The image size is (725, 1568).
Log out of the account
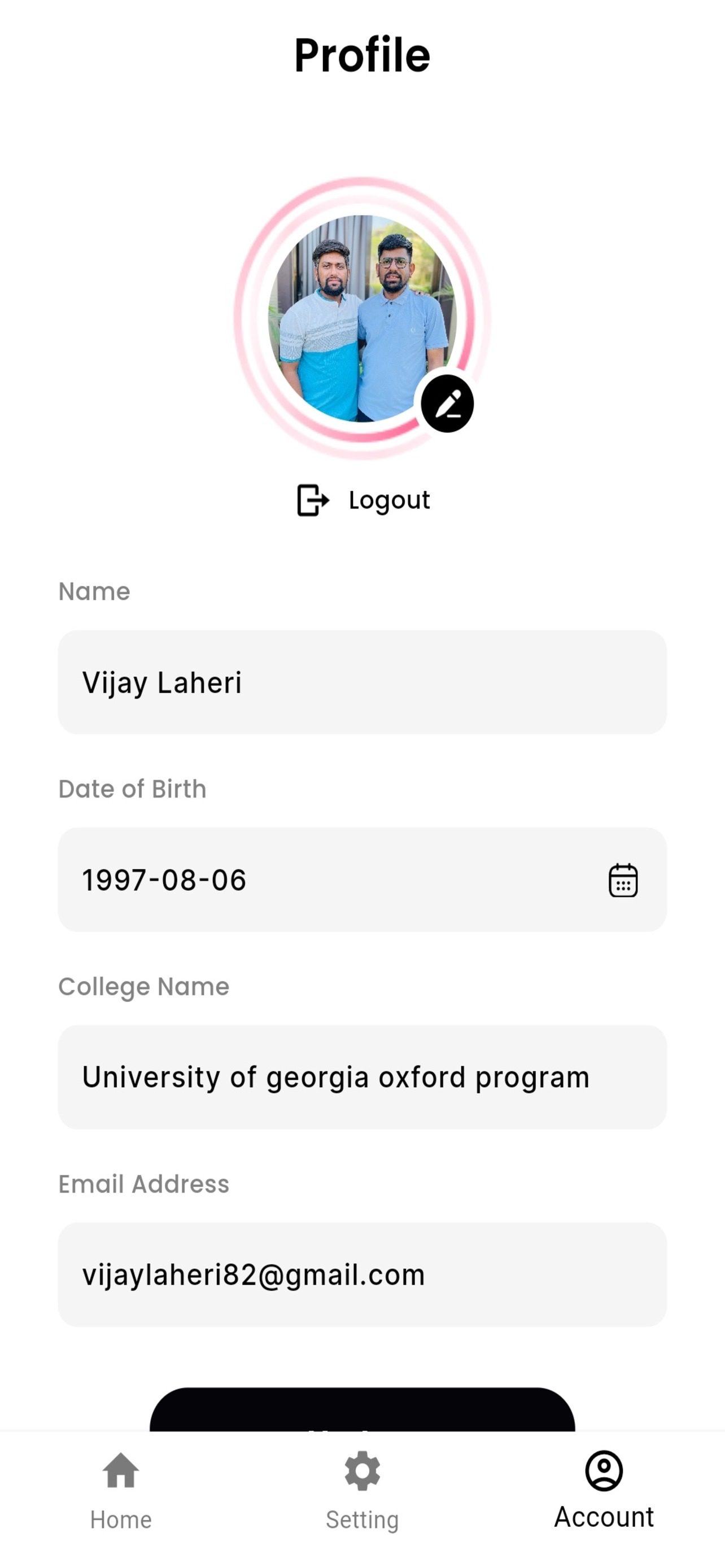(363, 500)
